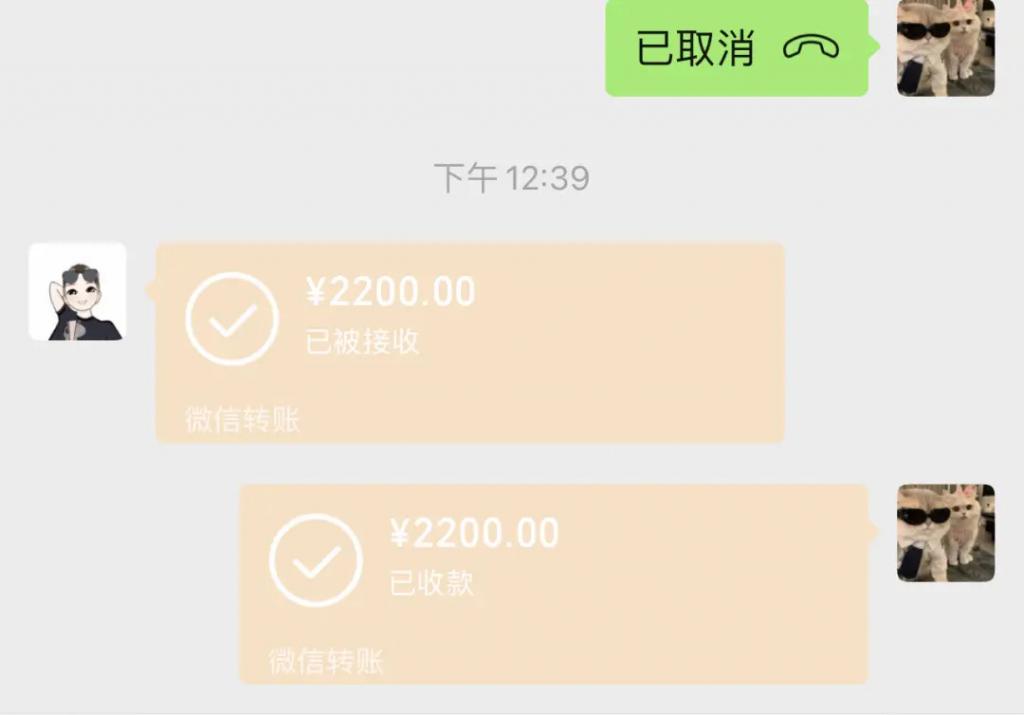View the cat avatar beside the 已收款 transfer

[x=945, y=533]
